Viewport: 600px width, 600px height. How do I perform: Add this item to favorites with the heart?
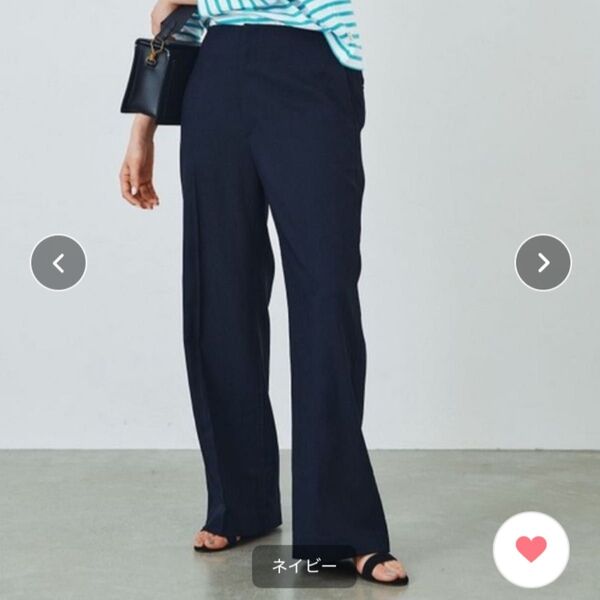click(531, 549)
